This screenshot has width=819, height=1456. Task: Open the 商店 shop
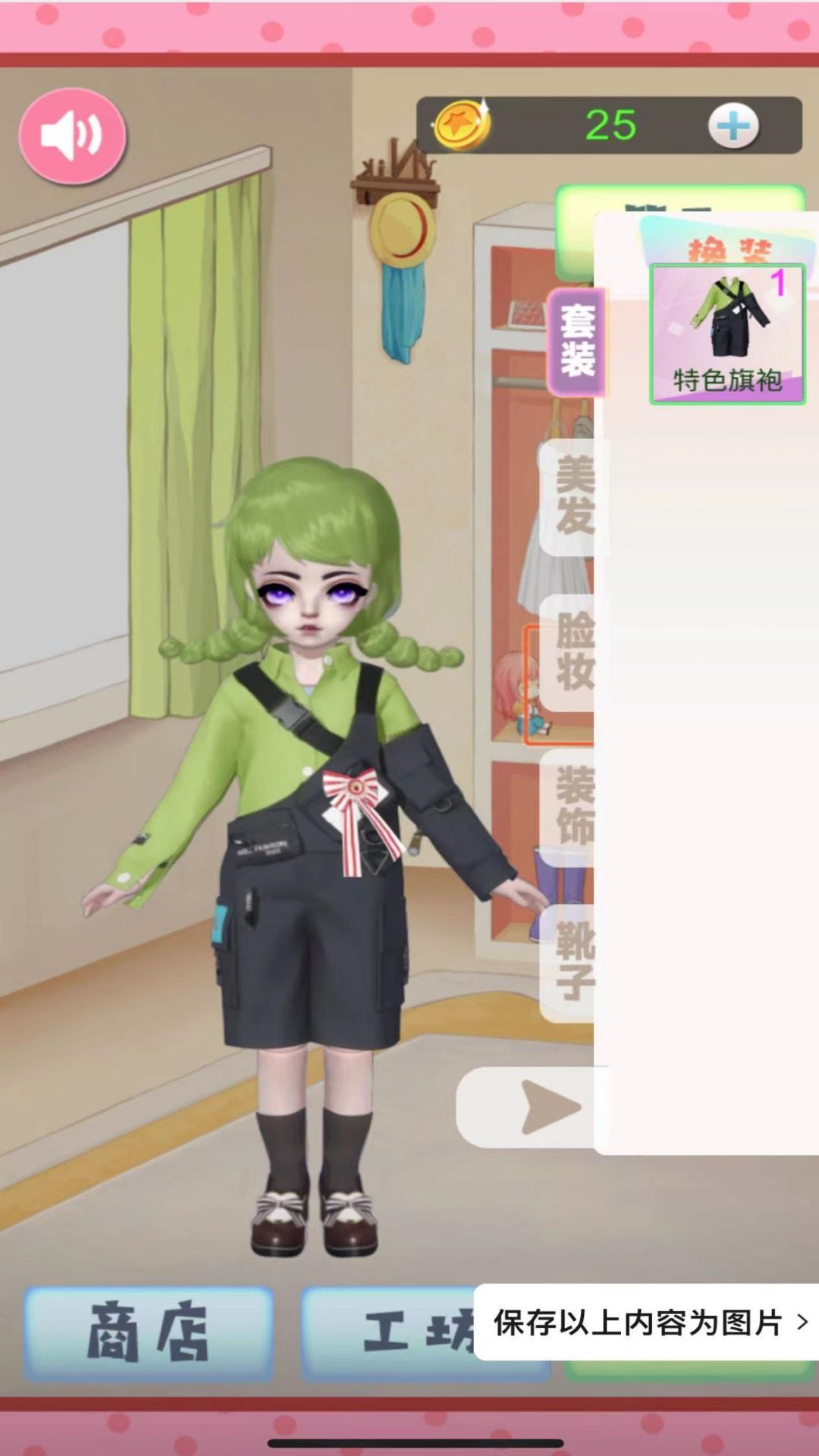point(148,1332)
